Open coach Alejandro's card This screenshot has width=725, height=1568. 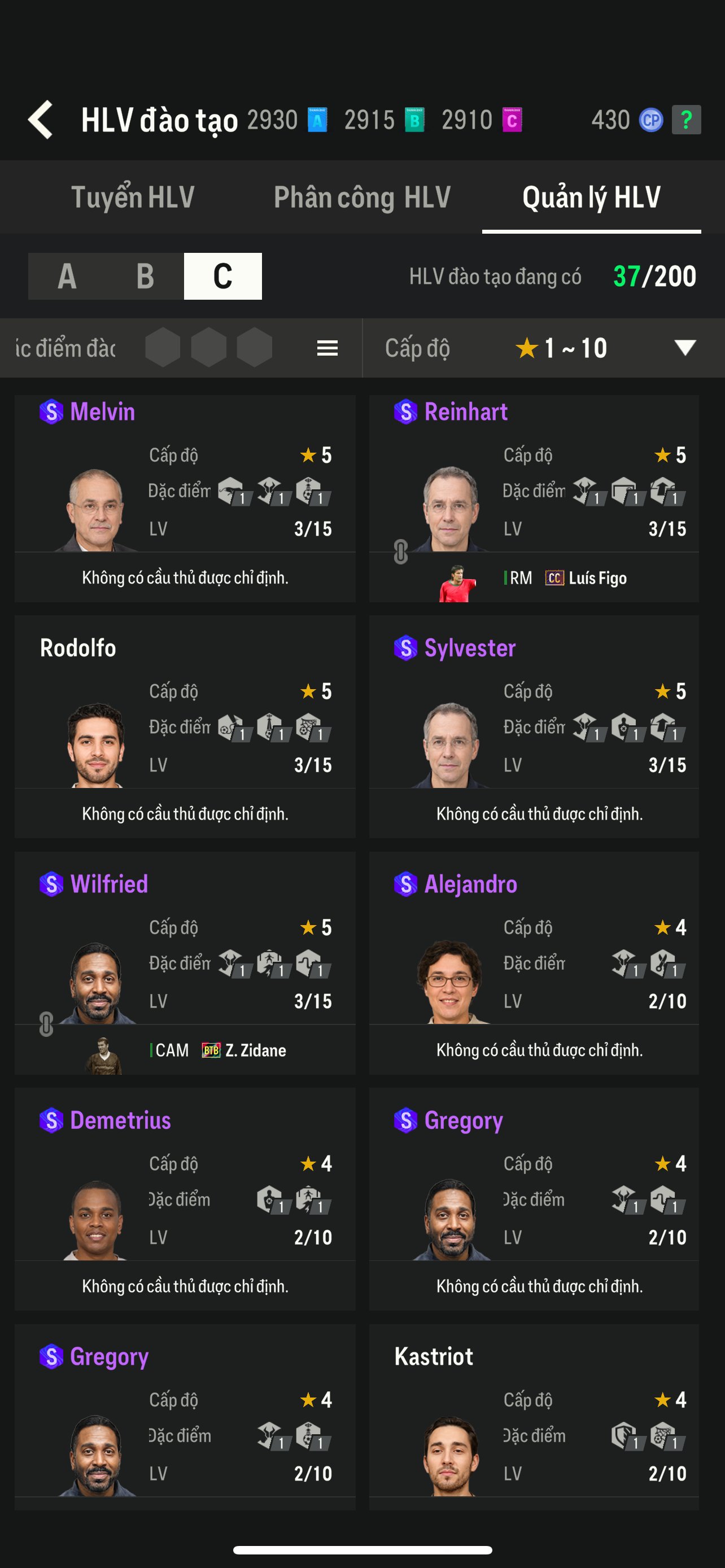pos(533,954)
